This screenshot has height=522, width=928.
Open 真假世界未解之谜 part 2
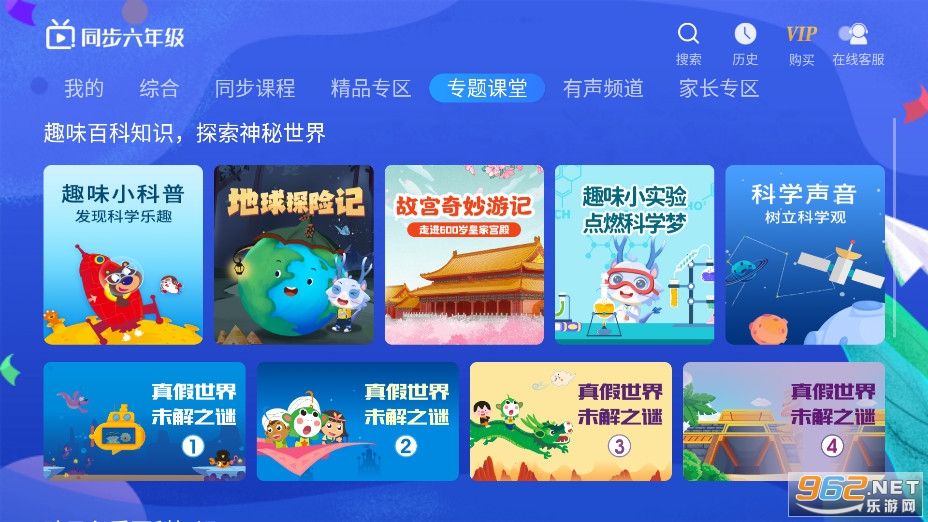point(358,421)
